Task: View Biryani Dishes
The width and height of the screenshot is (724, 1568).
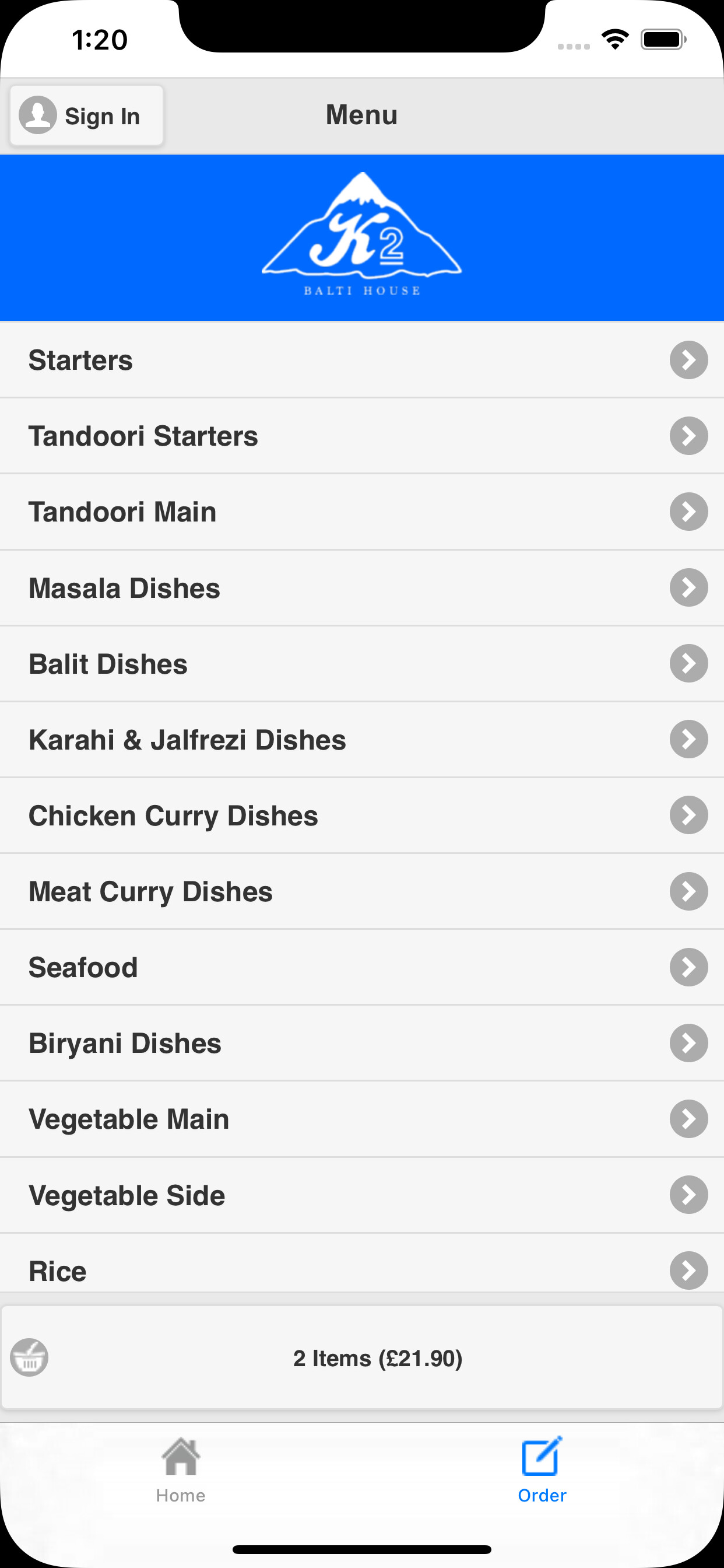Action: 362,1044
